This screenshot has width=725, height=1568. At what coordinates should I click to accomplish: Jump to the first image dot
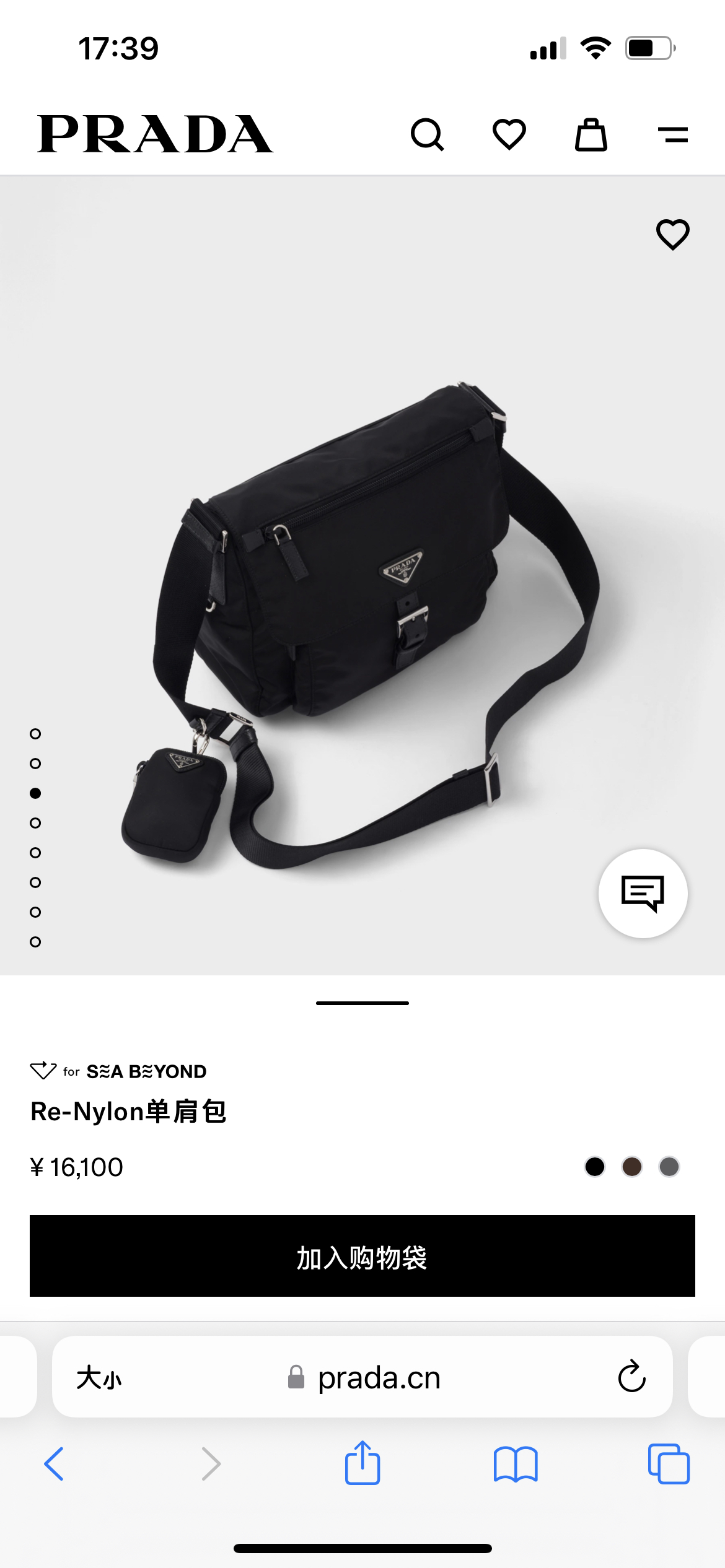[x=35, y=734]
